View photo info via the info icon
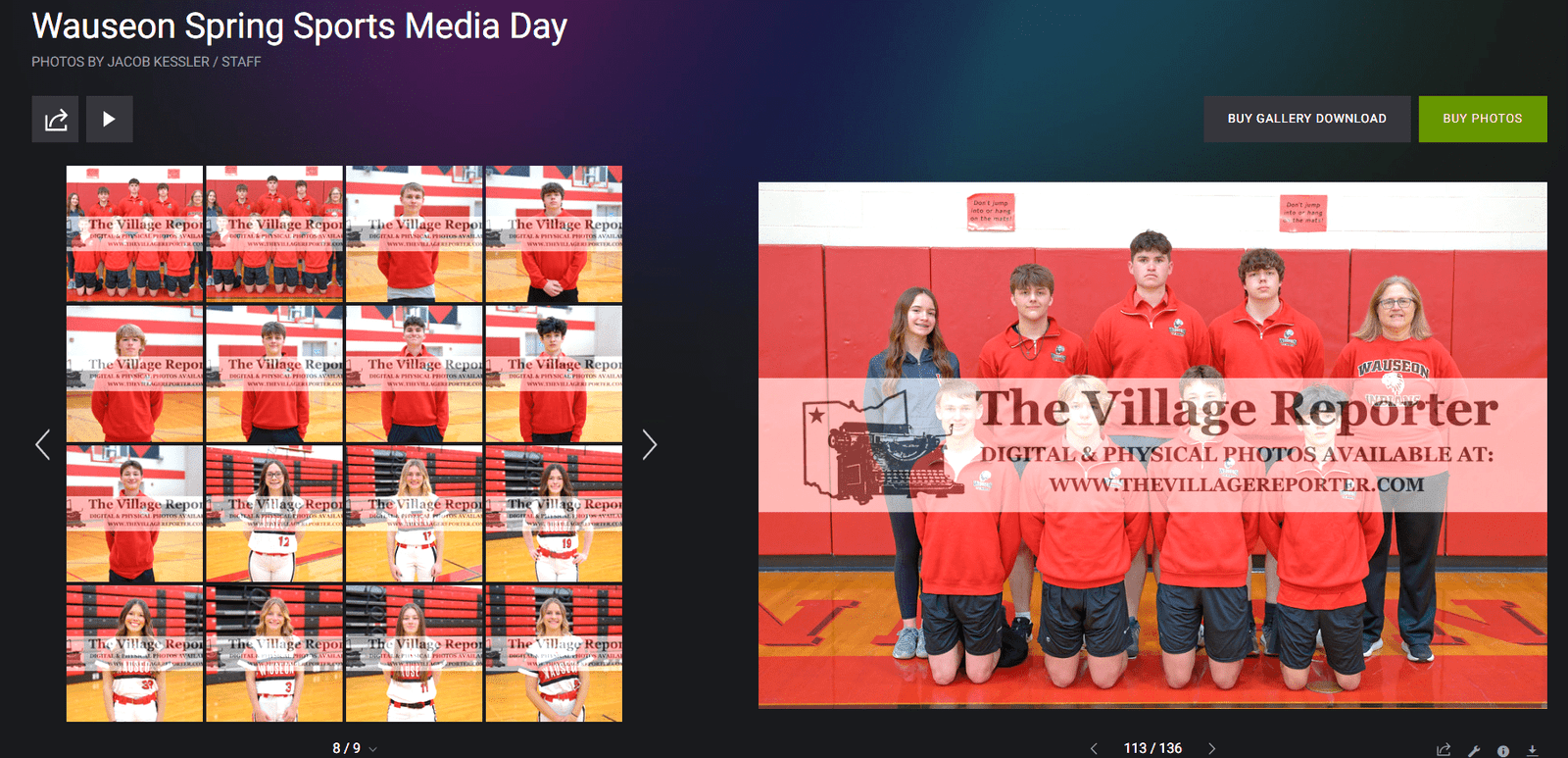This screenshot has height=758, width=1568. (1503, 750)
